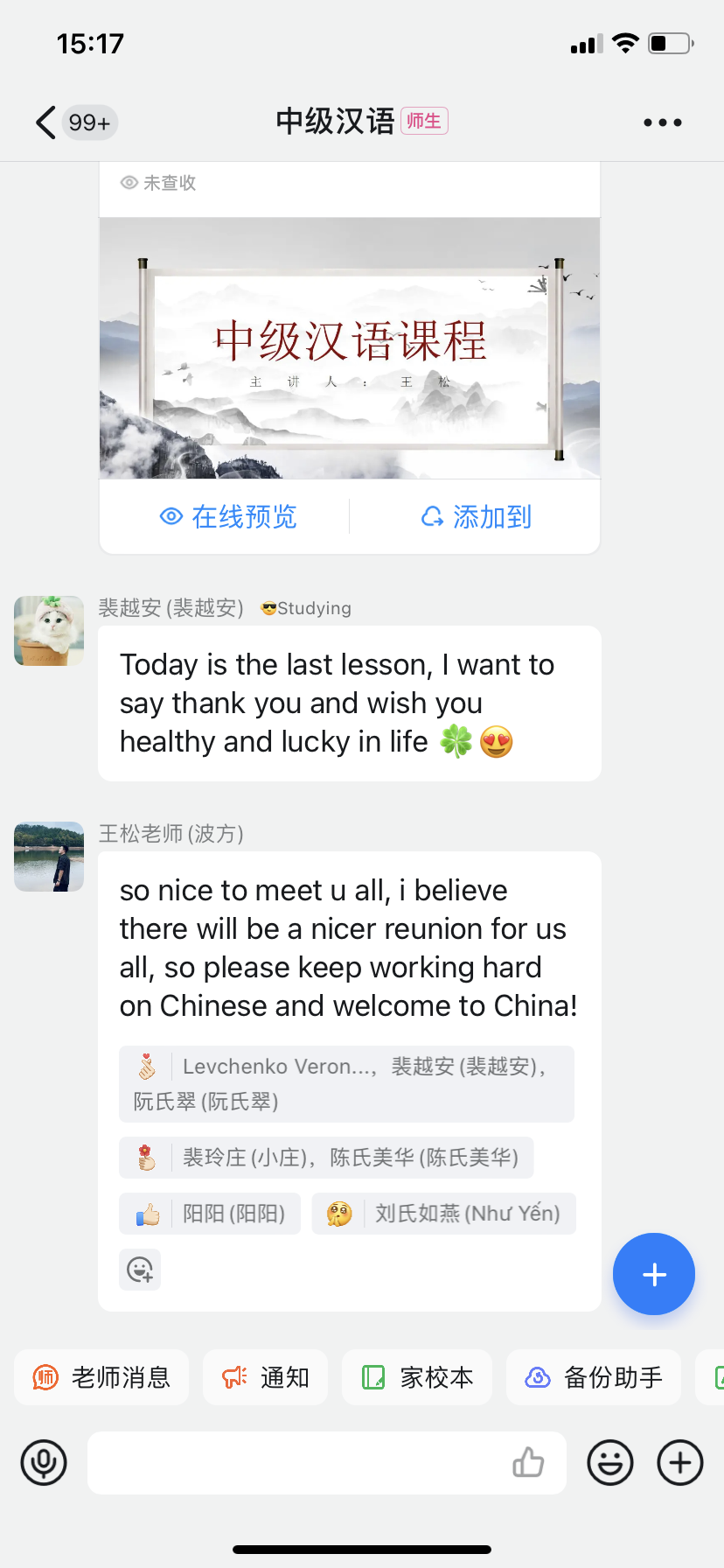Go back to the chat list
The image size is (724, 1568).
pos(47,122)
